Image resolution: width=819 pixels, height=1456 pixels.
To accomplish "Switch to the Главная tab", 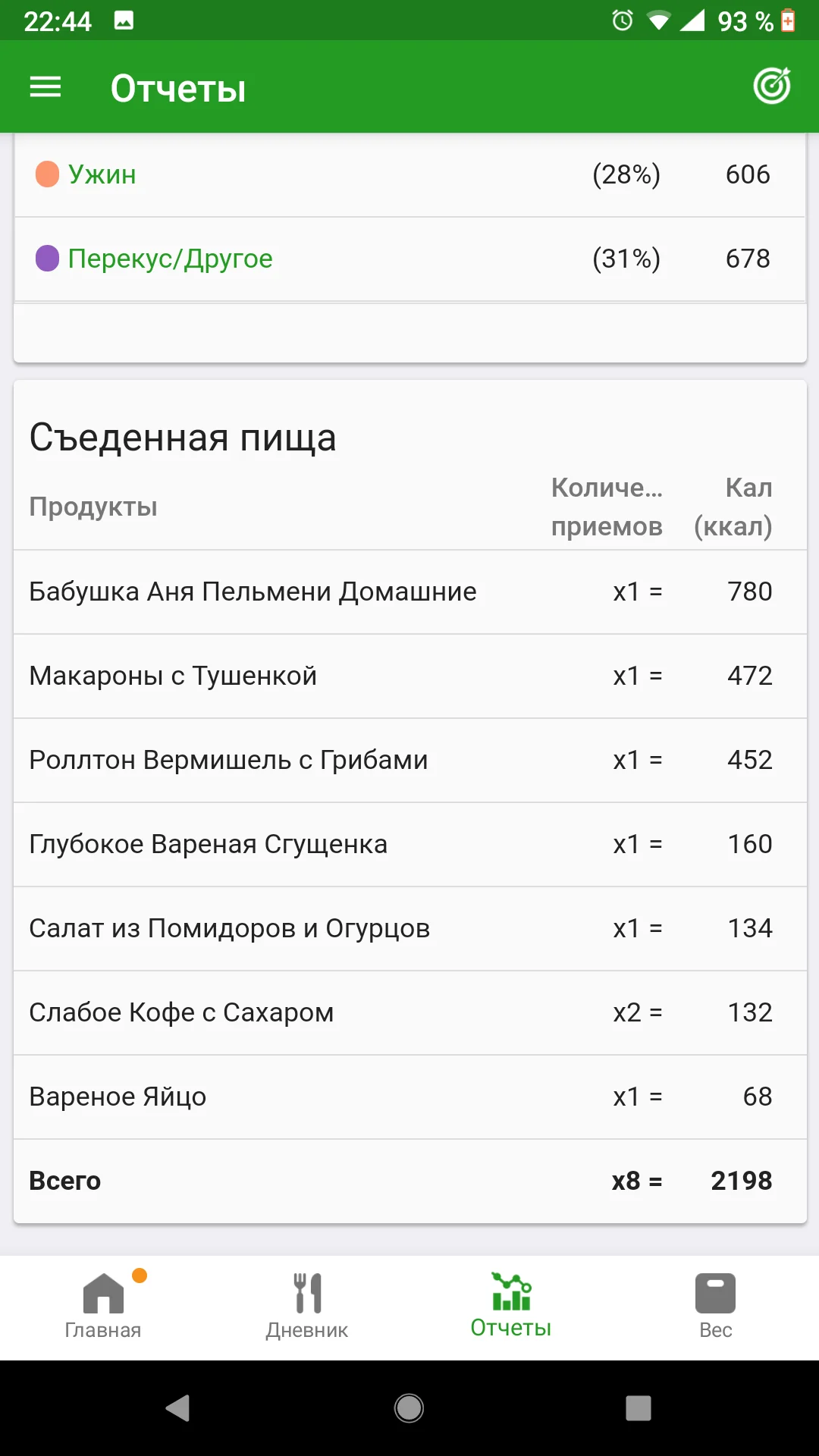I will click(x=103, y=1307).
